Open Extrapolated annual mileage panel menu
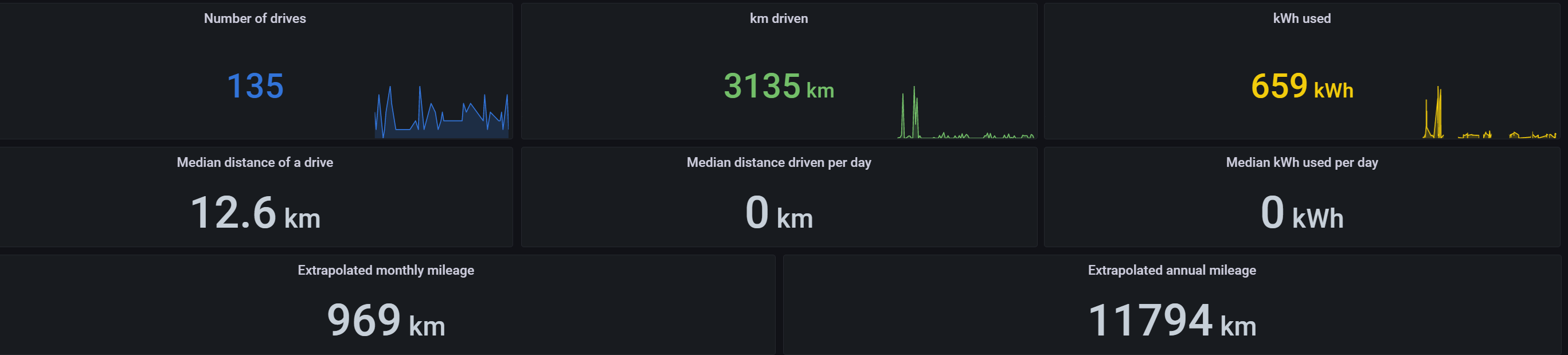The height and width of the screenshot is (355, 1568). point(1171,270)
